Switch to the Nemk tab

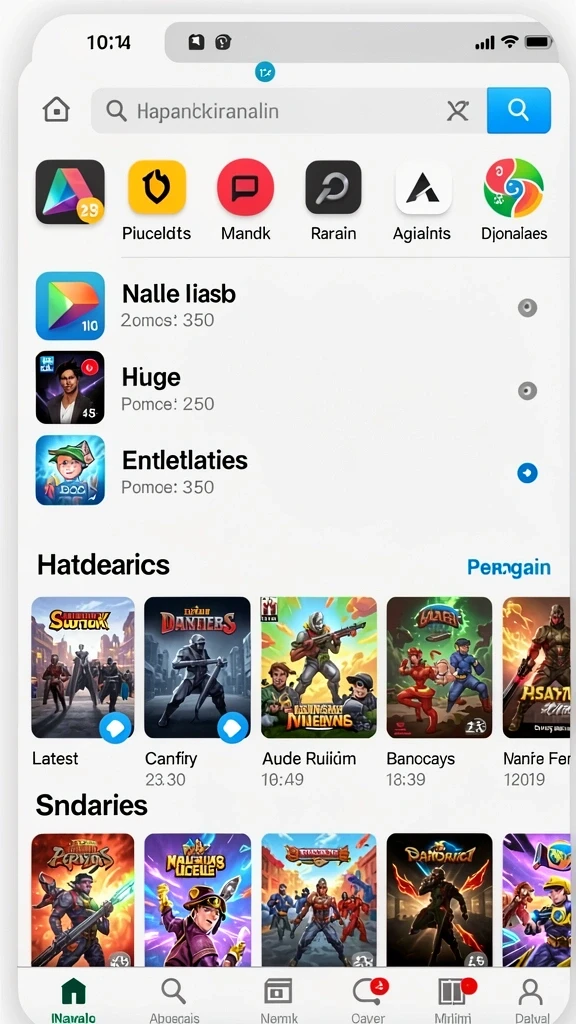[x=279, y=999]
